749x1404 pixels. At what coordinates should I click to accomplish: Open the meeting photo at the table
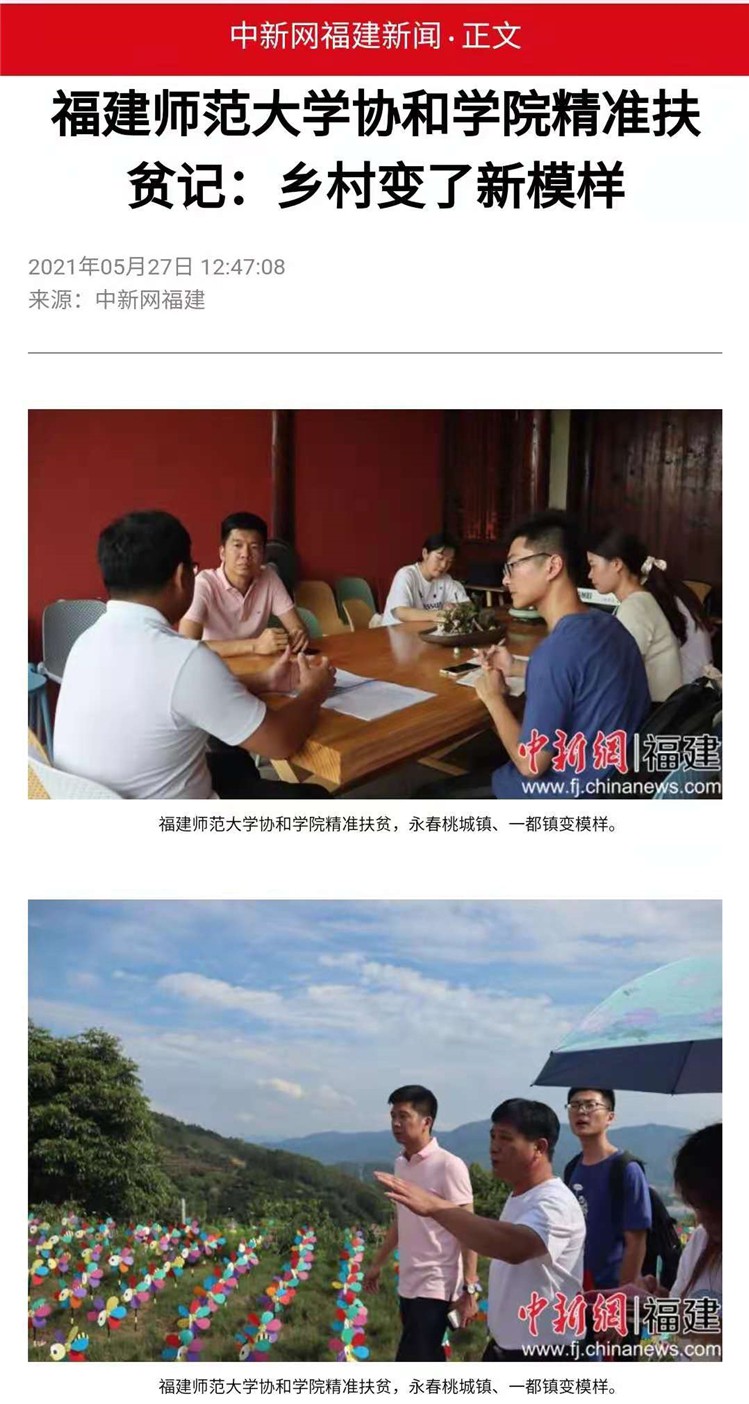[x=374, y=603]
